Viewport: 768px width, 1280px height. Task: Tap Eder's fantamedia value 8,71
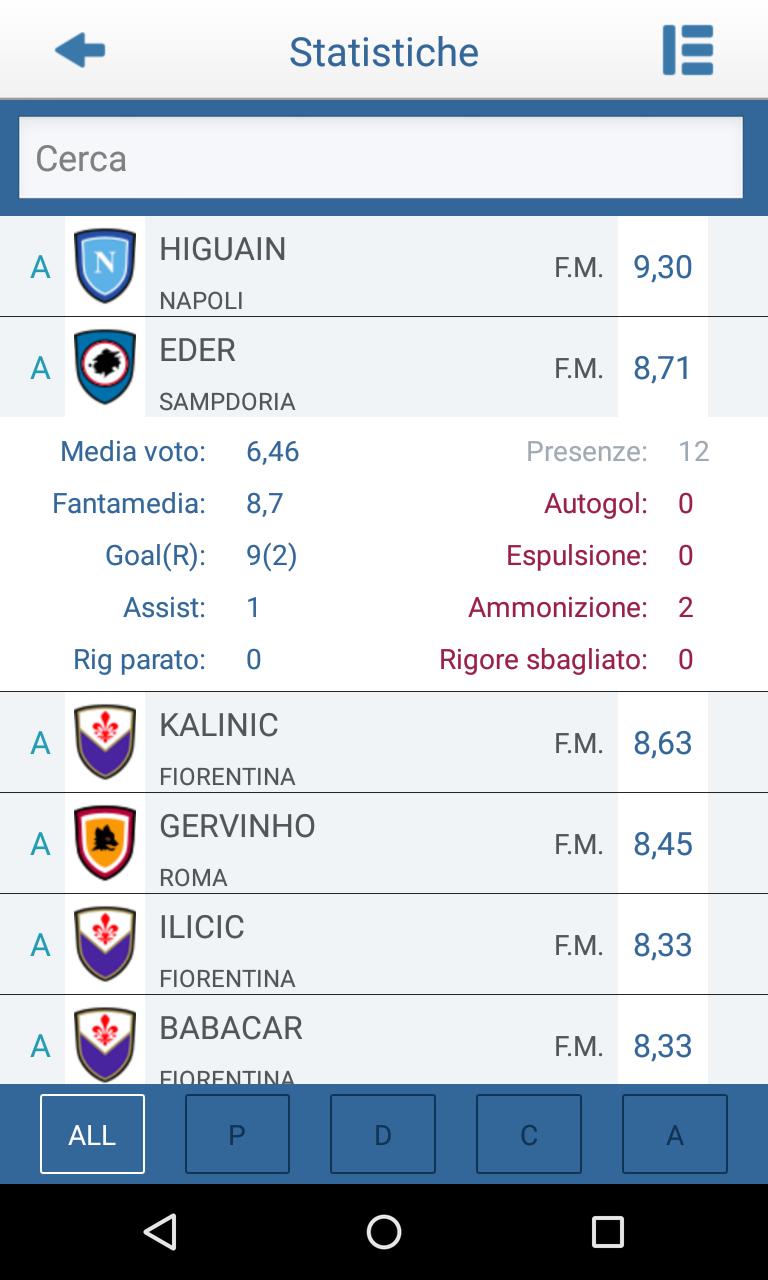tap(662, 367)
